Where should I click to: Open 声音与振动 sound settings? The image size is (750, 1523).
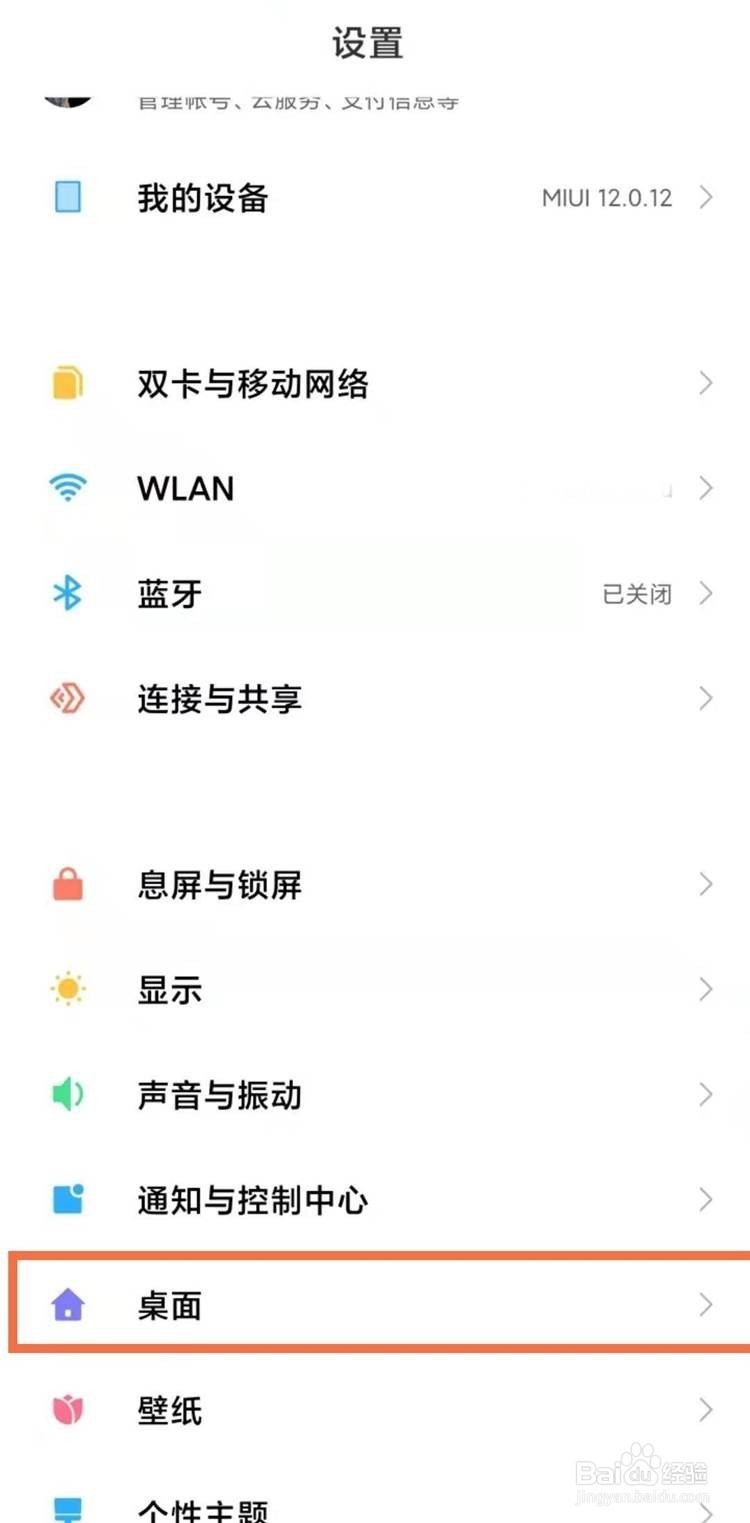[375, 1095]
